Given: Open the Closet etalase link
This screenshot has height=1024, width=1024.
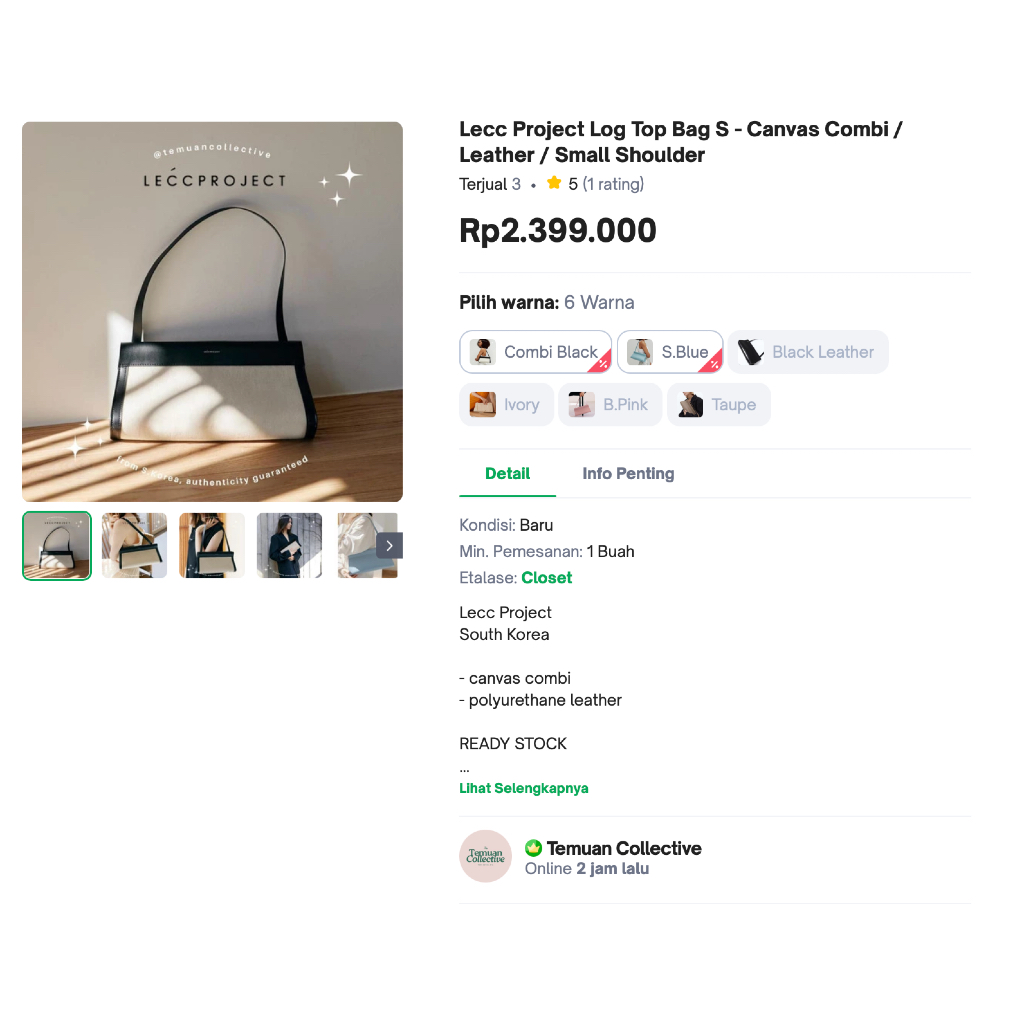Looking at the screenshot, I should tap(546, 578).
